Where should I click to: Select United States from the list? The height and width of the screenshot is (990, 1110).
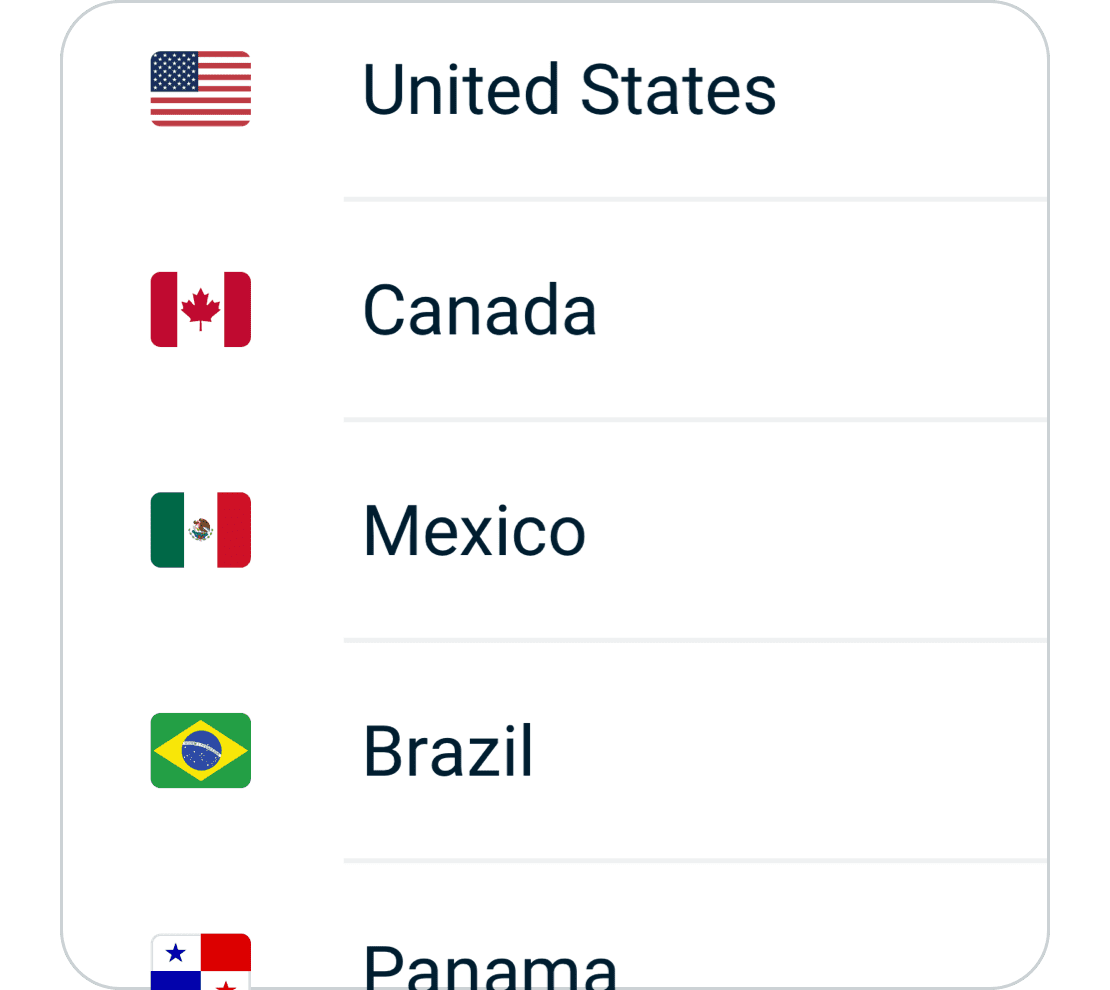(568, 90)
